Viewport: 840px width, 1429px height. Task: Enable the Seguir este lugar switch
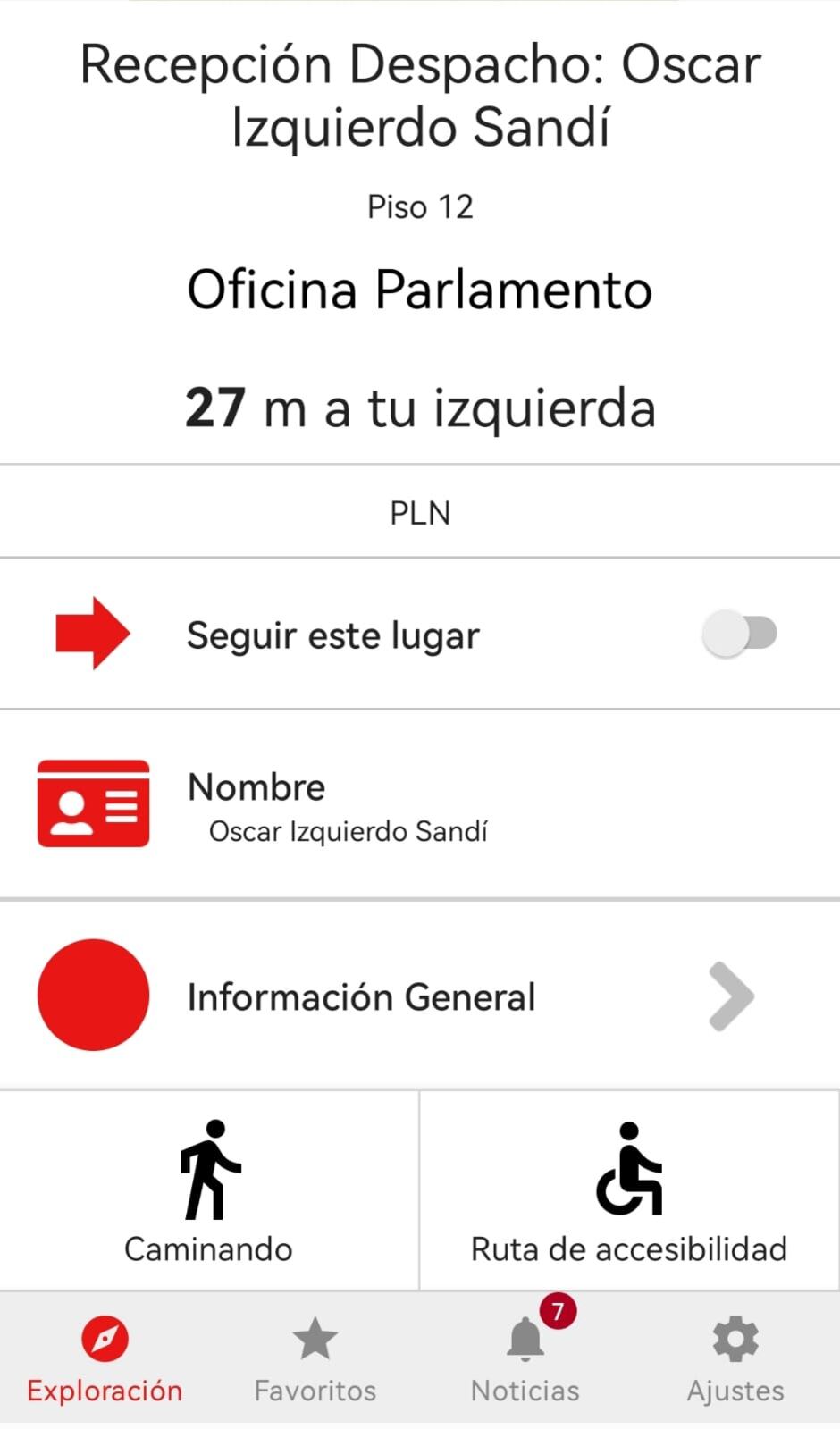739,634
